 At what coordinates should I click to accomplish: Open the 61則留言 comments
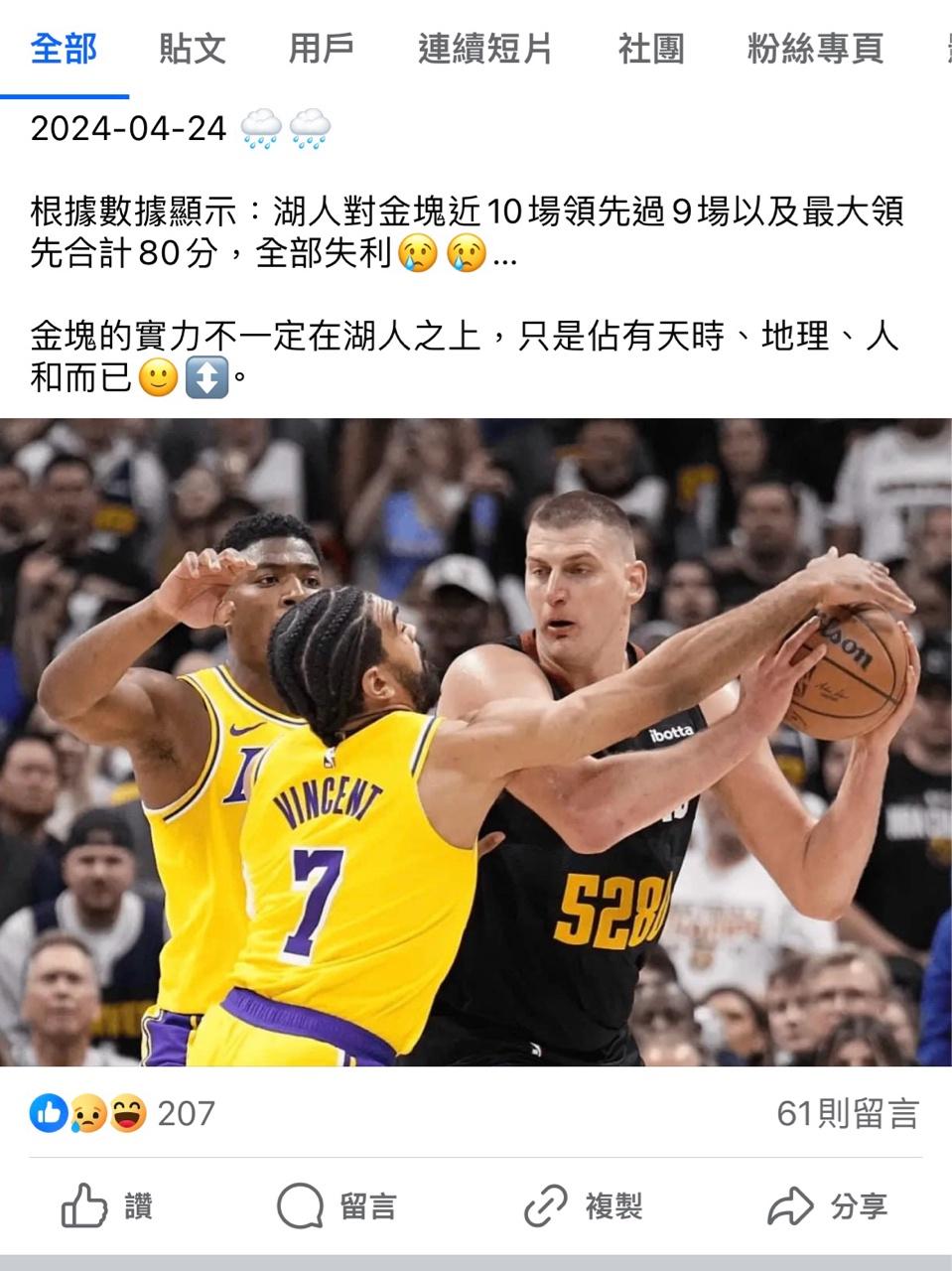coord(847,1113)
